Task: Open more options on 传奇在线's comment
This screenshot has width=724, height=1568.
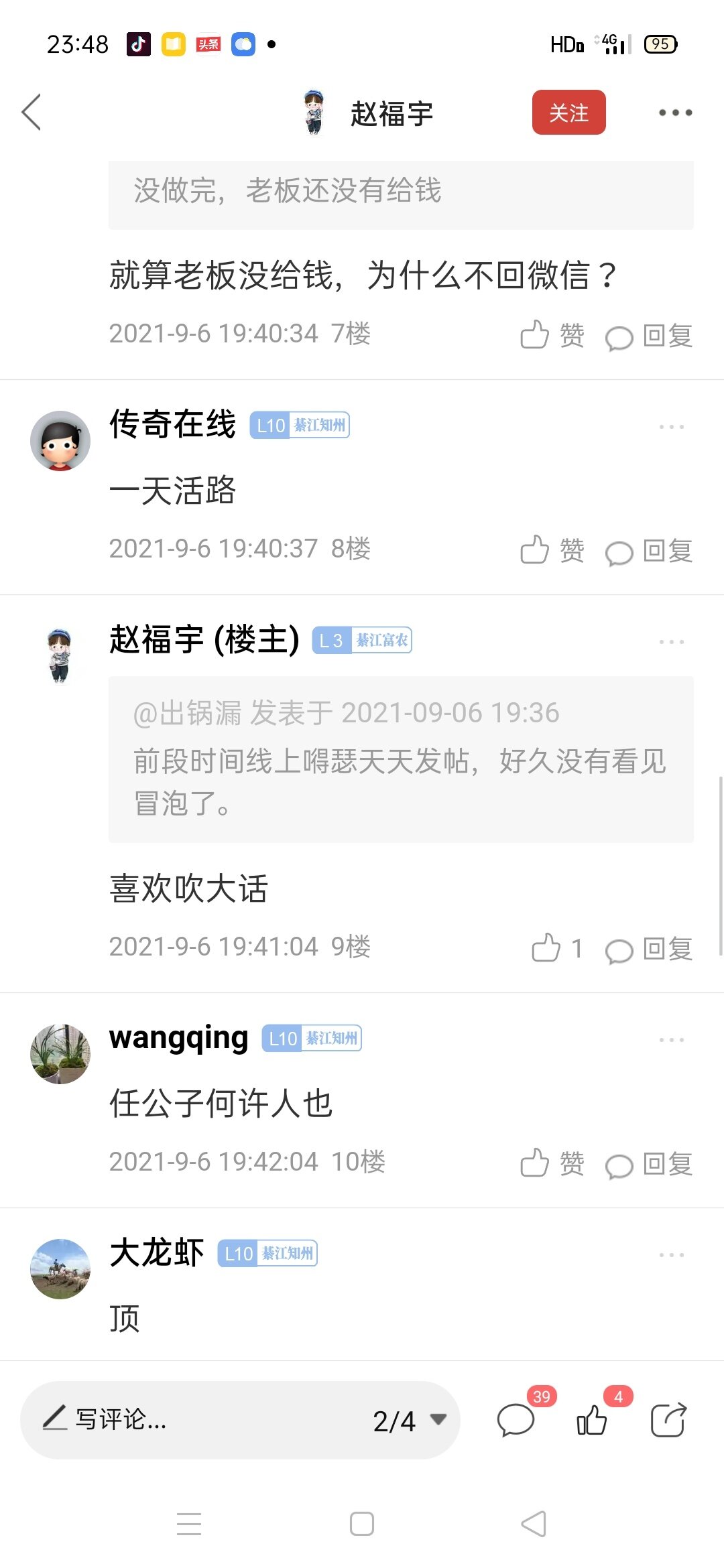Action: coord(671,426)
